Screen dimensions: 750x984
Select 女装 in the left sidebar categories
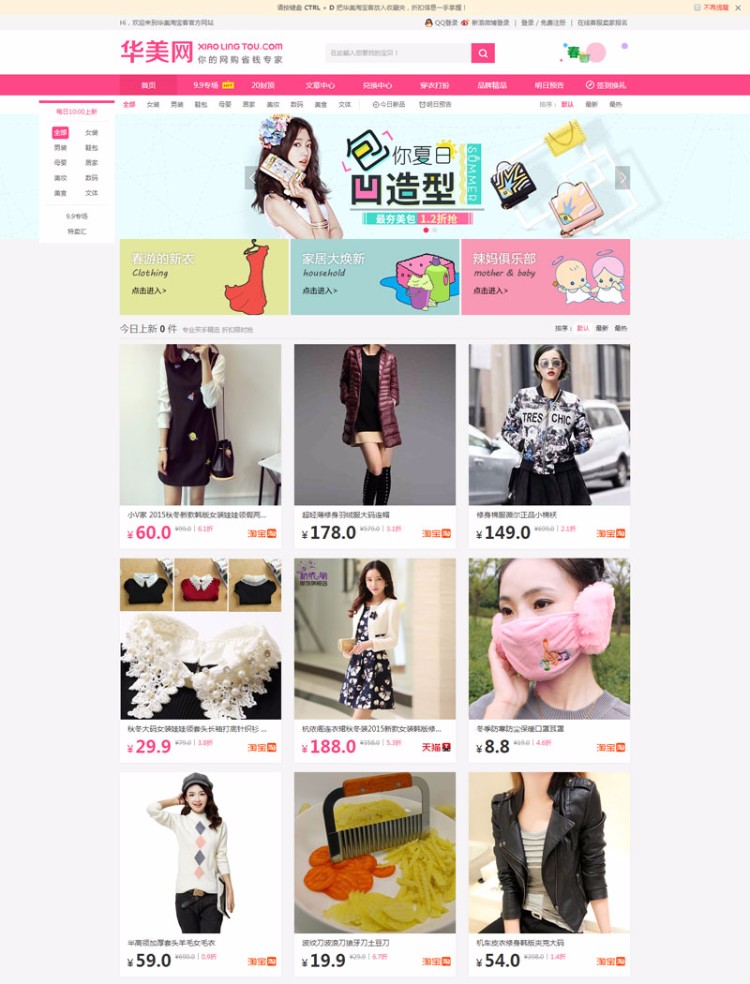[x=91, y=133]
